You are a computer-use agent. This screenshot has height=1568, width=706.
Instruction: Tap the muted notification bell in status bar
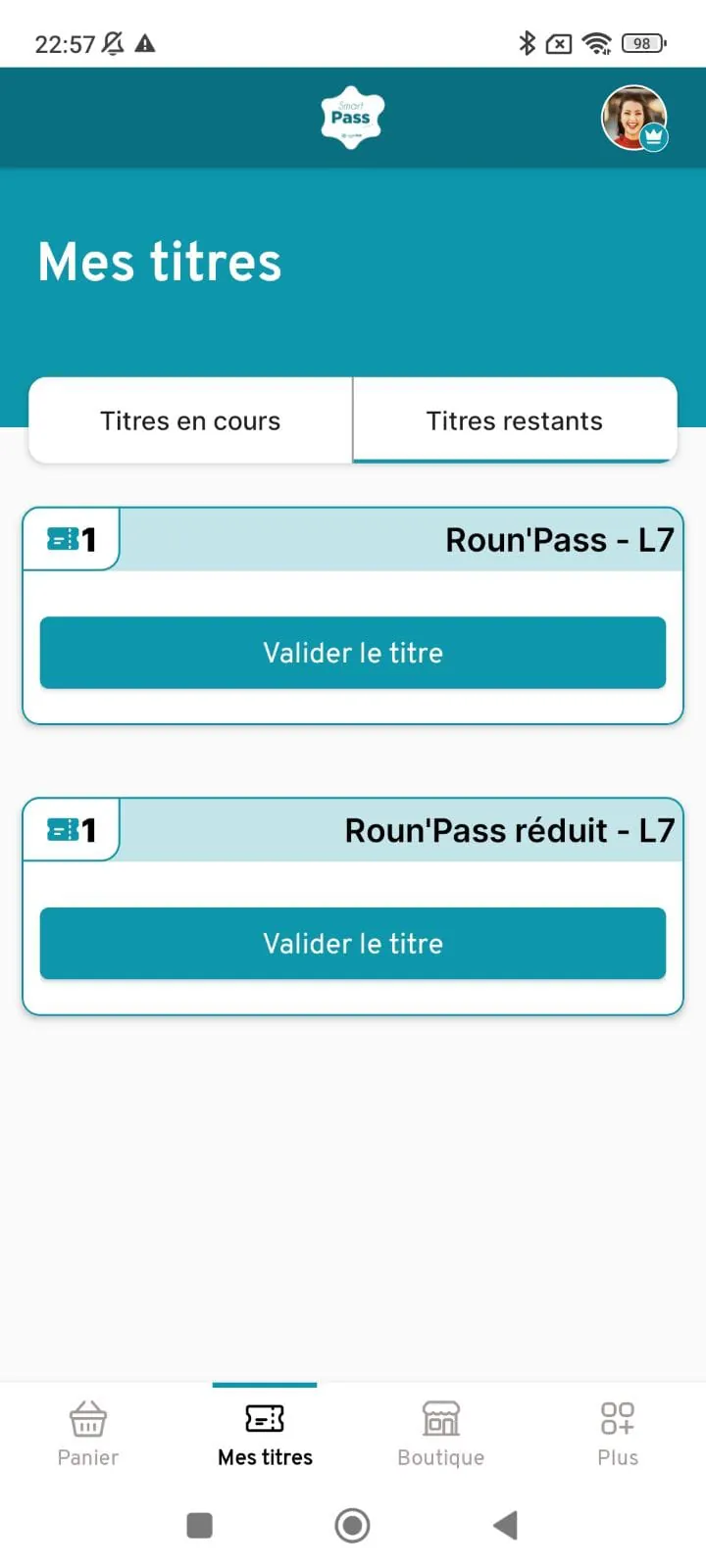point(111,43)
